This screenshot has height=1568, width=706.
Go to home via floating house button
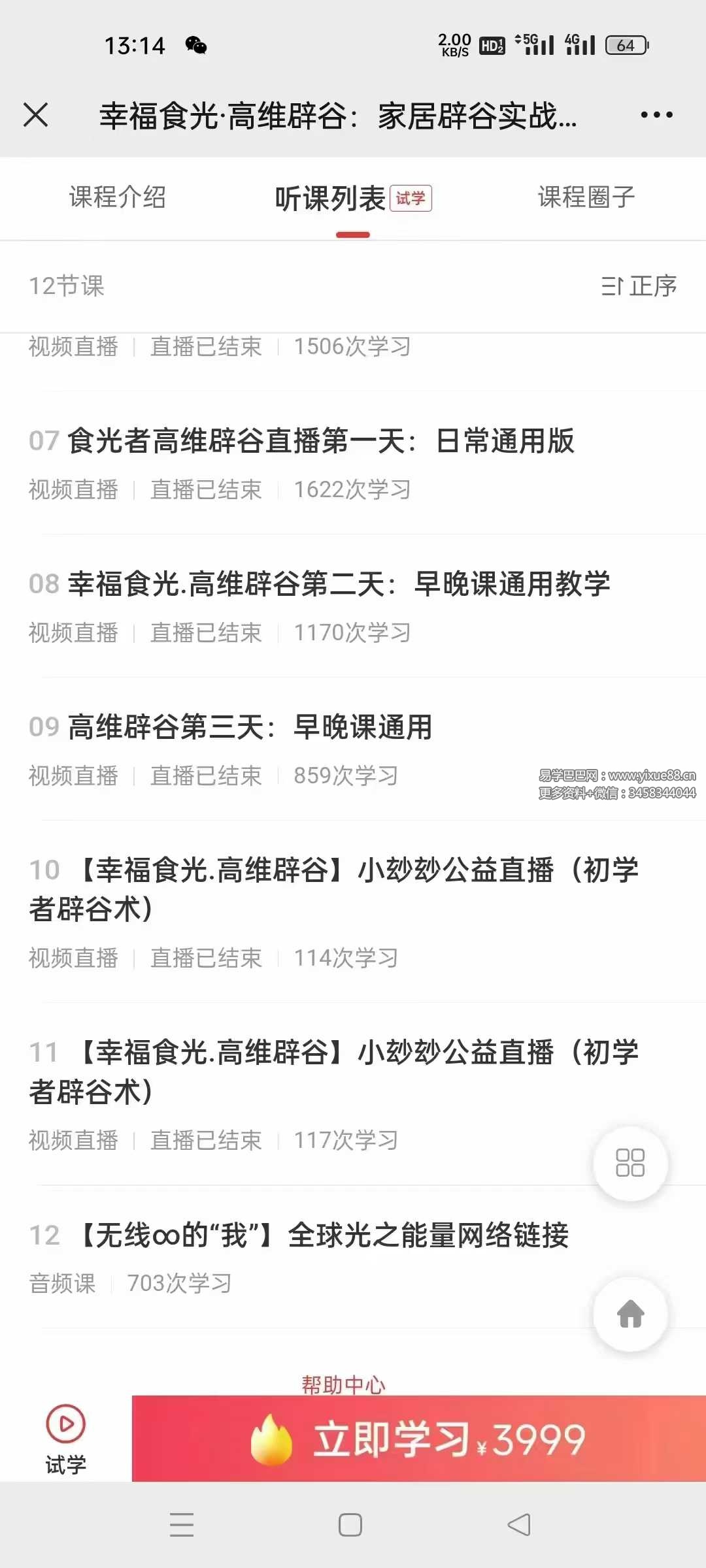(x=630, y=1314)
